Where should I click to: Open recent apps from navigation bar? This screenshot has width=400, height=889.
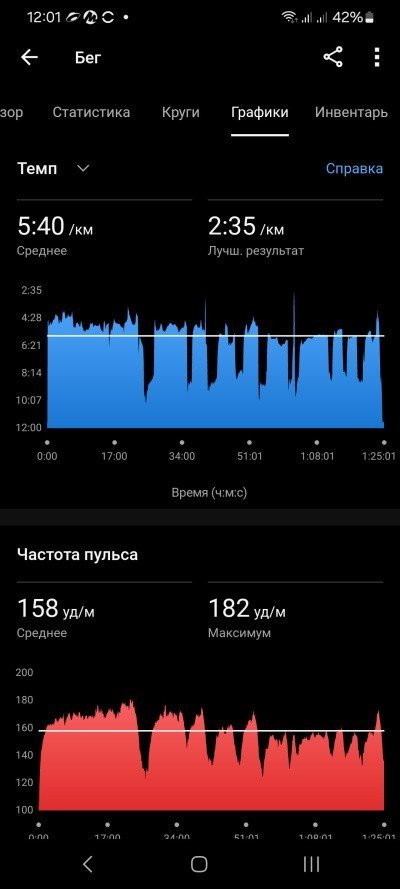point(311,864)
